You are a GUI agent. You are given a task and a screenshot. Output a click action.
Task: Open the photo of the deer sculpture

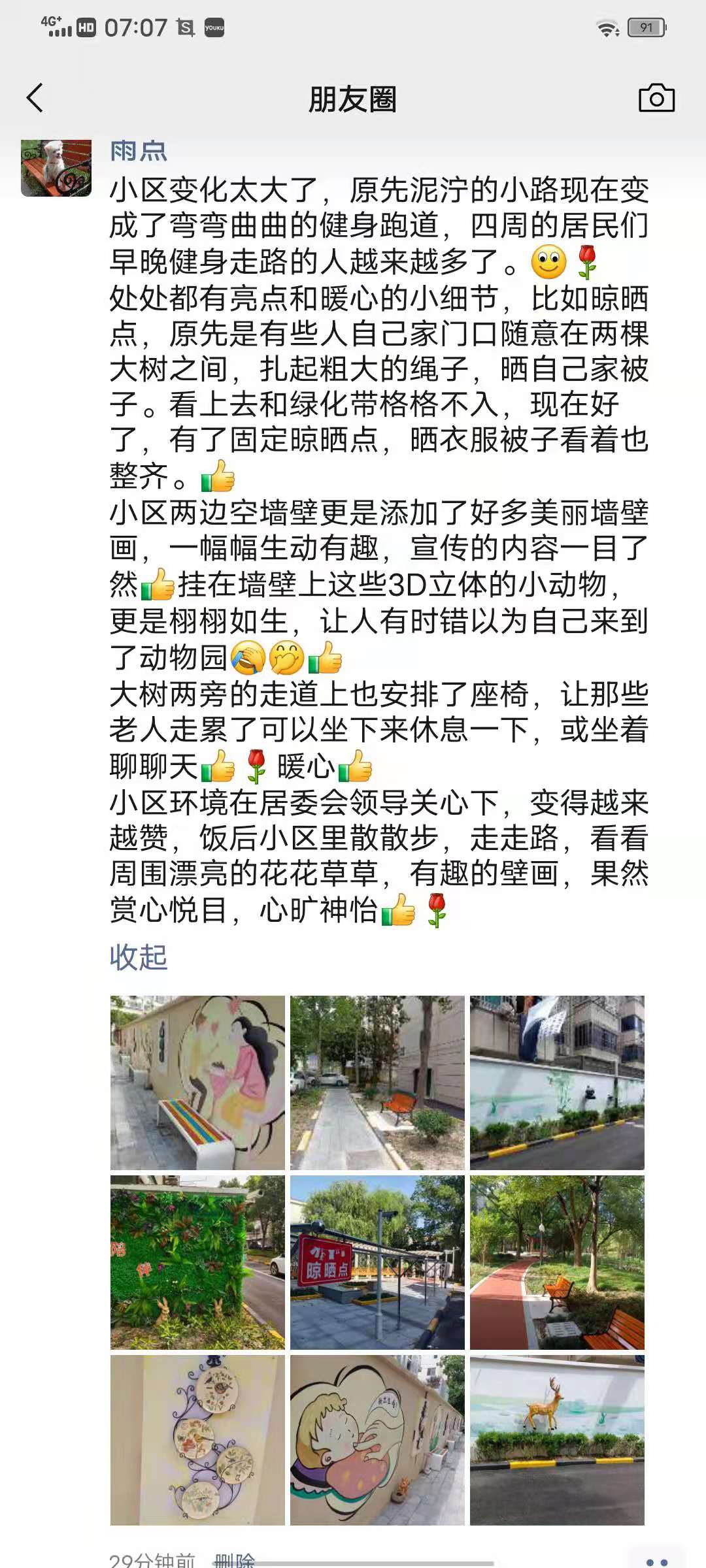pyautogui.click(x=557, y=1441)
